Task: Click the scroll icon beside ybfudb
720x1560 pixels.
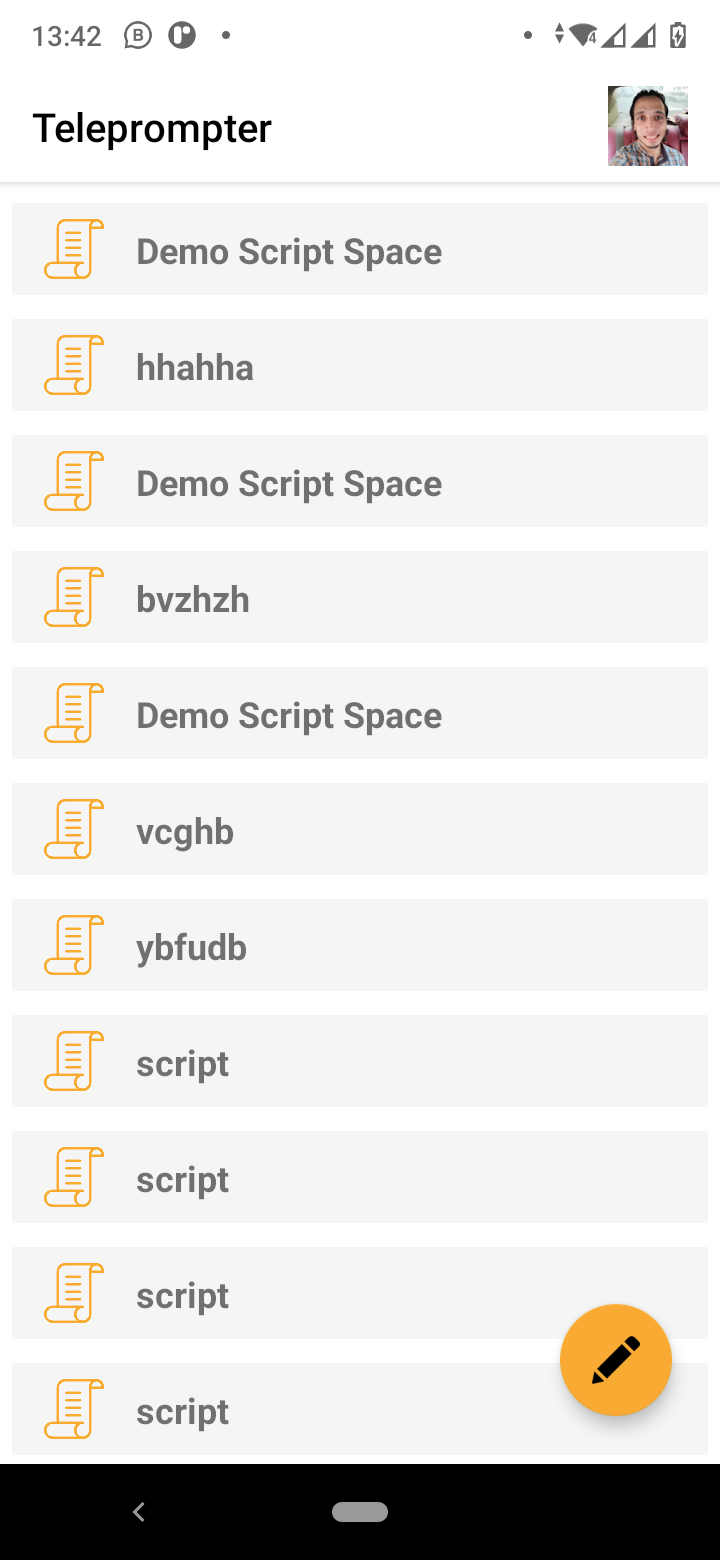Action: pyautogui.click(x=71, y=945)
